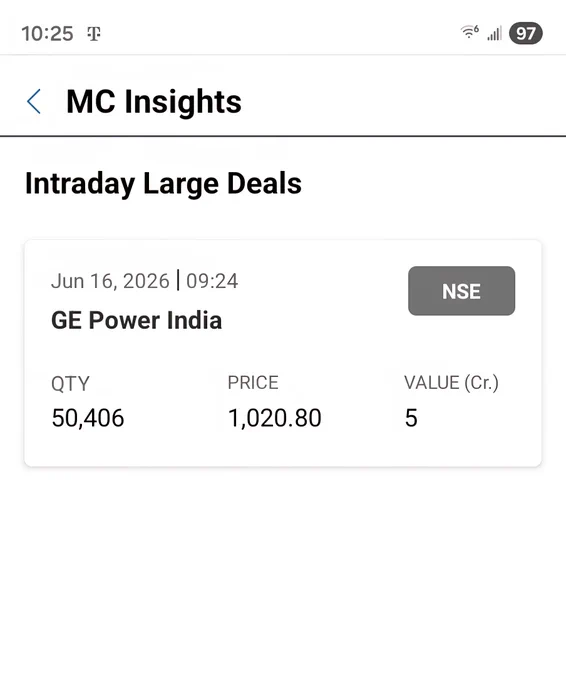Go back from MC Insights

pos(34,101)
